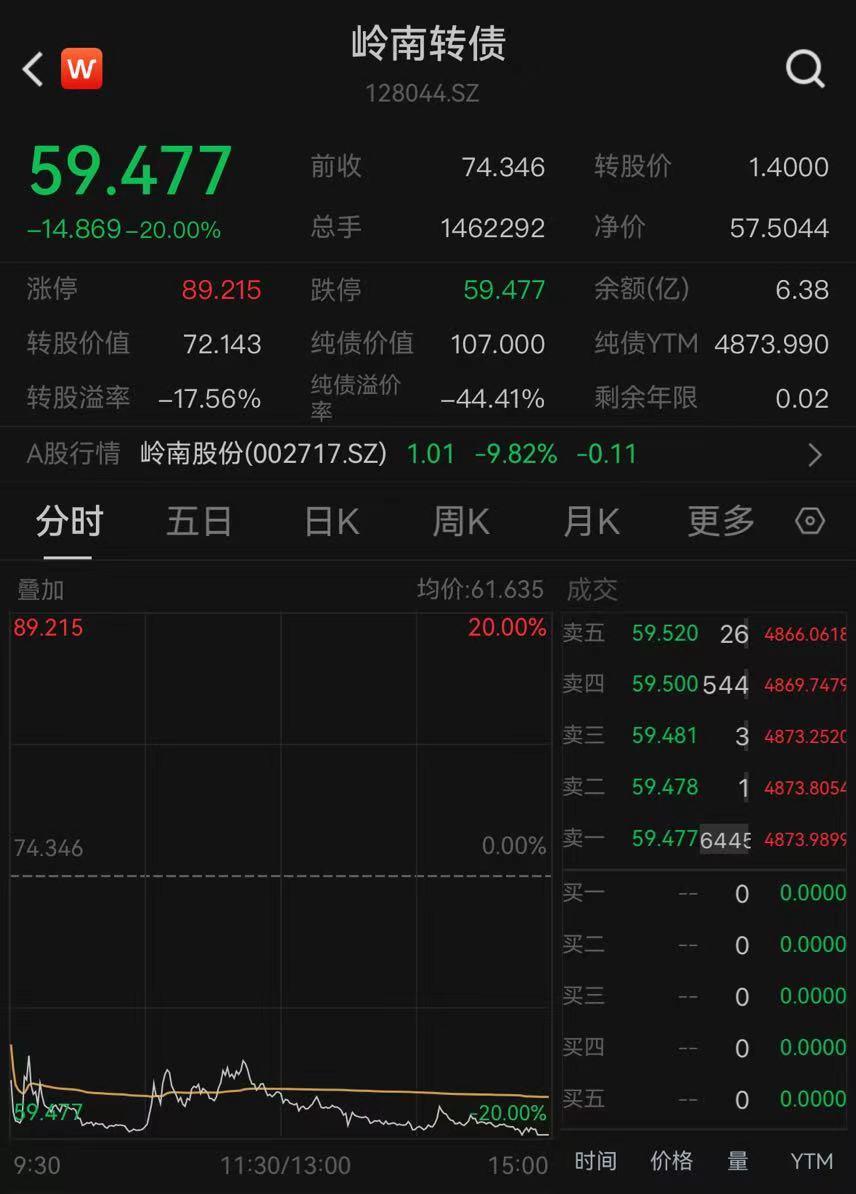Go back using the arrow
The height and width of the screenshot is (1194, 856).
pyautogui.click(x=33, y=70)
